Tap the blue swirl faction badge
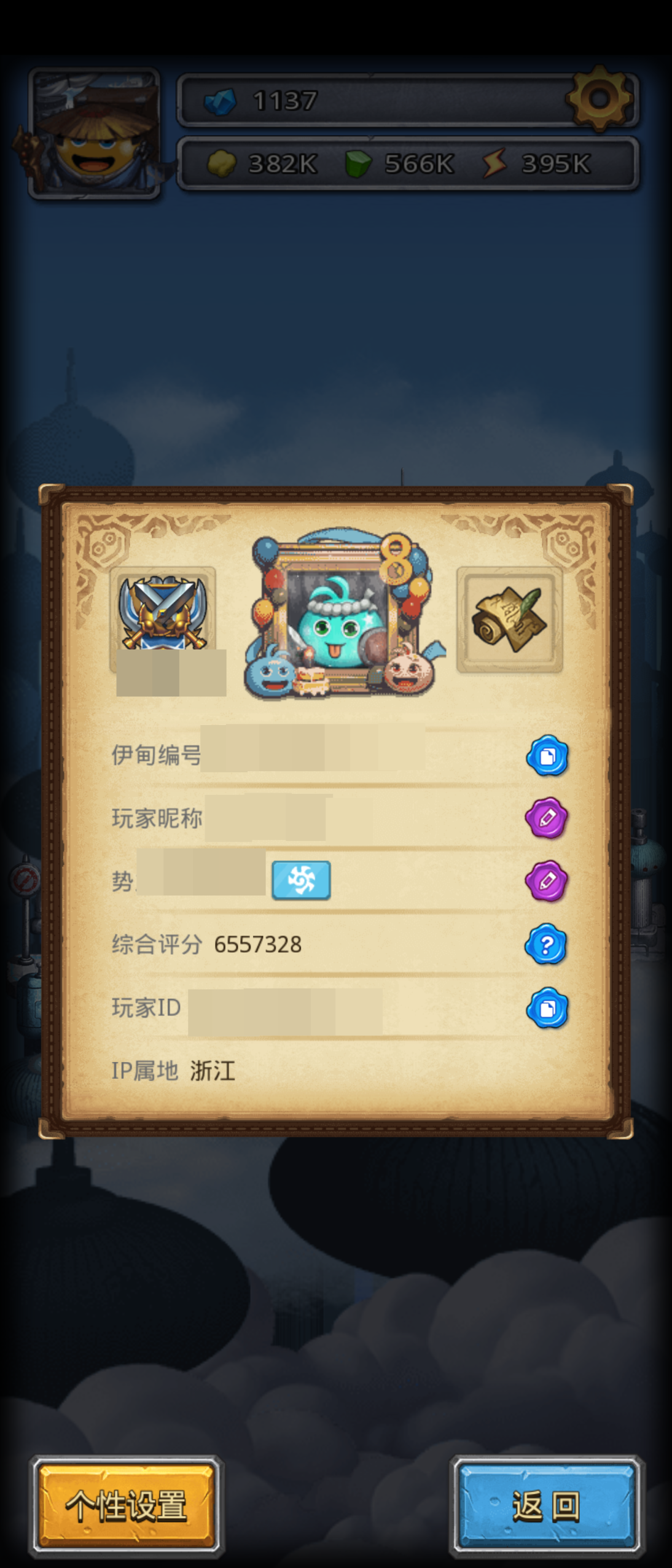Screen dimensions: 672x1568 pos(301,880)
